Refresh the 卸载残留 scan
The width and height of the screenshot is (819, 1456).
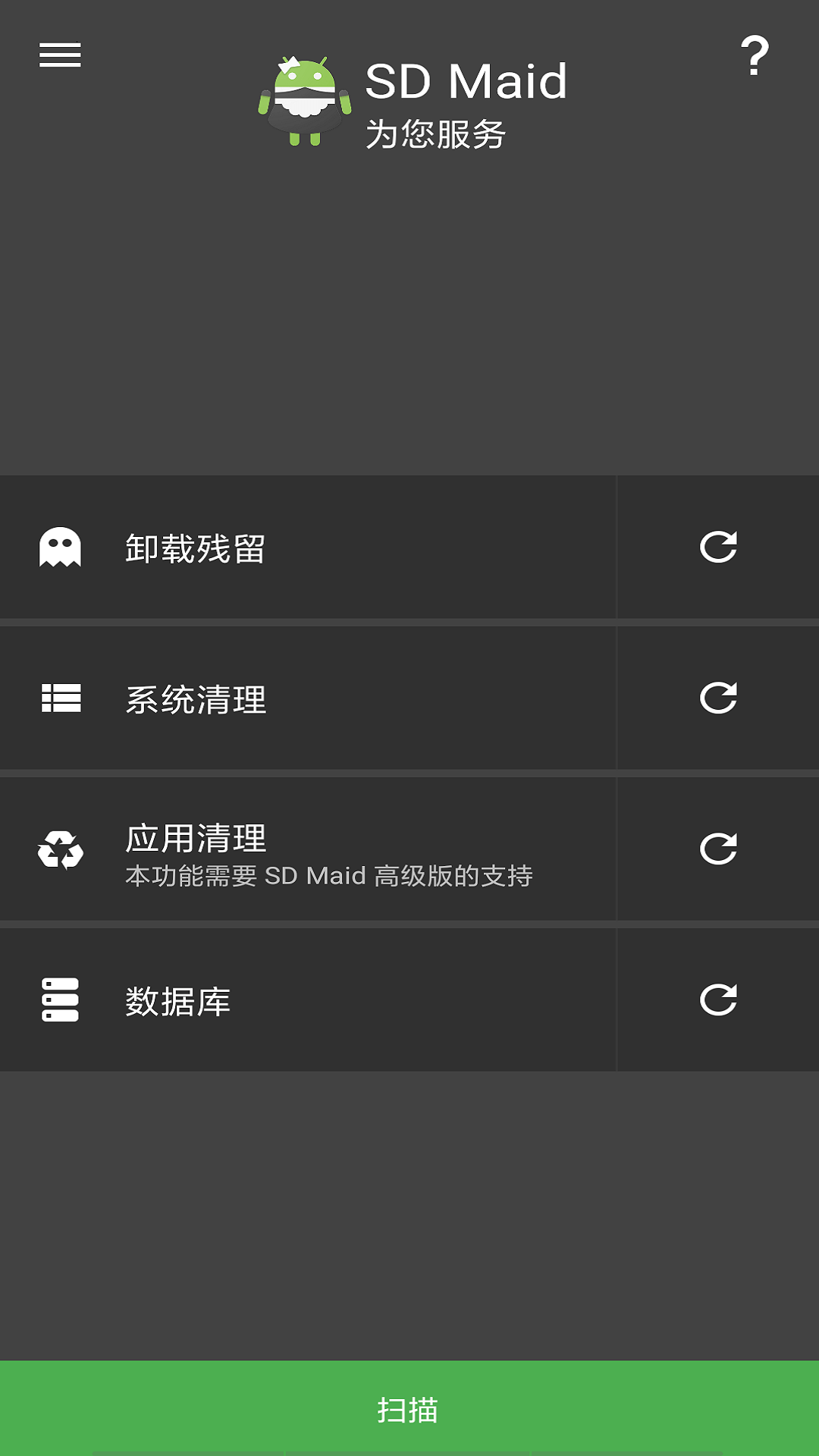718,548
